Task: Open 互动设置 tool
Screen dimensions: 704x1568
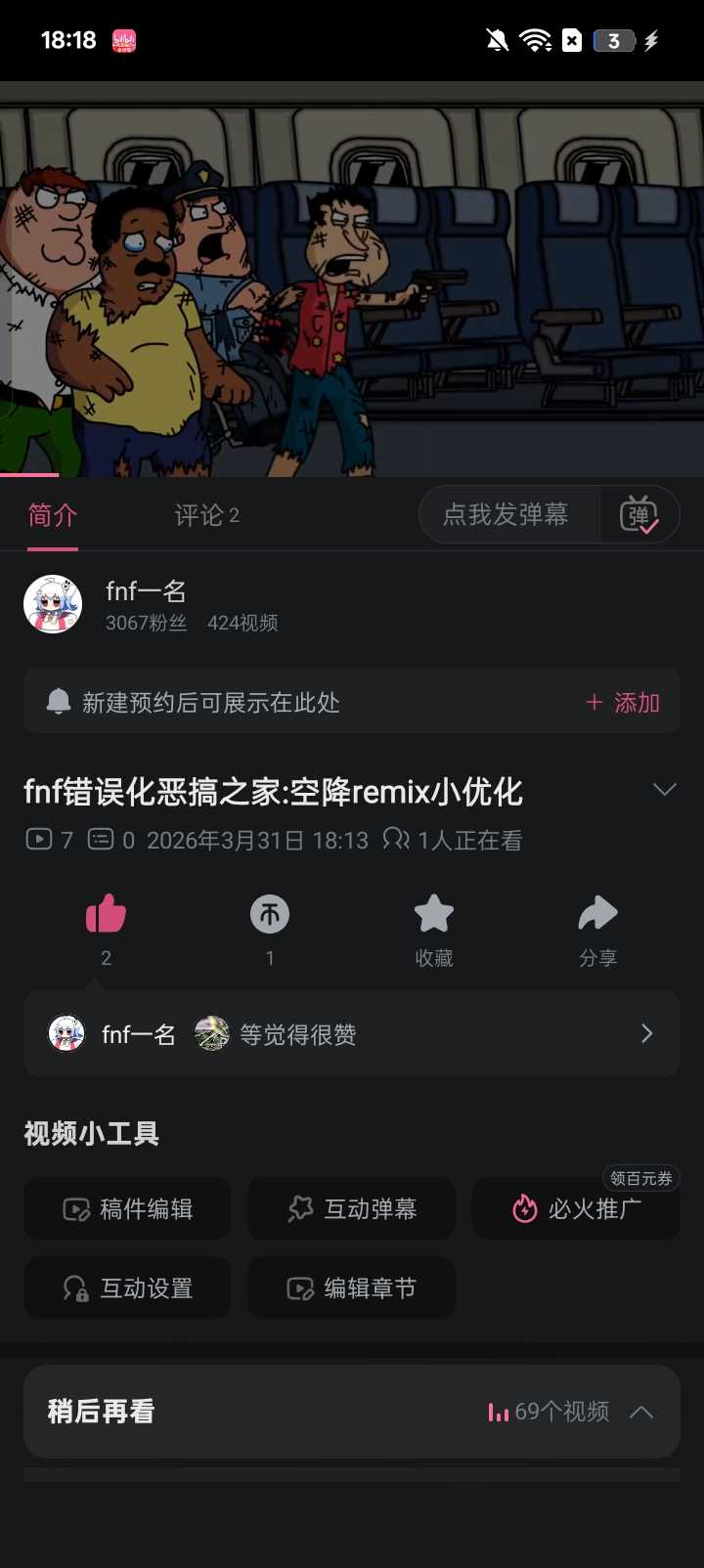Action: (x=127, y=1288)
